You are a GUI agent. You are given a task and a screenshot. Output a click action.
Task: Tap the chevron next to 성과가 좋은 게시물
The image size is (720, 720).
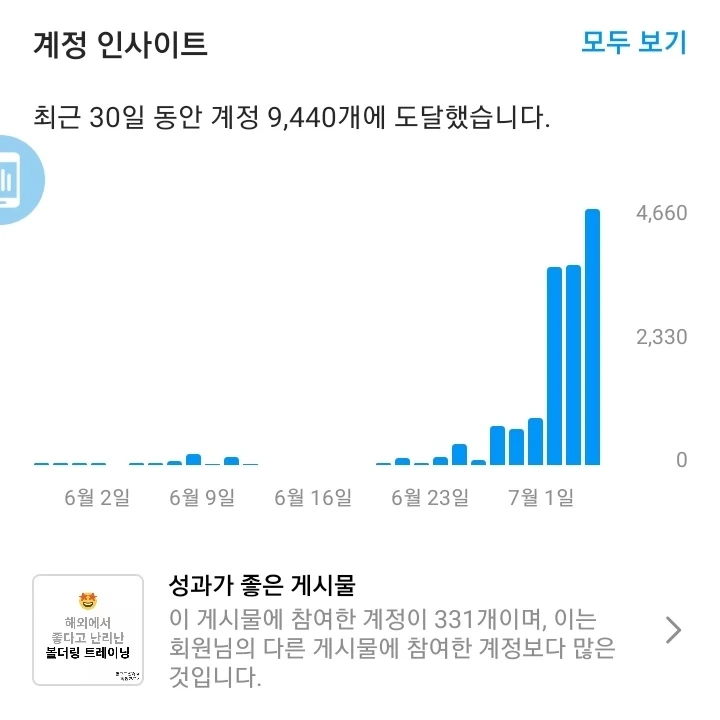673,630
